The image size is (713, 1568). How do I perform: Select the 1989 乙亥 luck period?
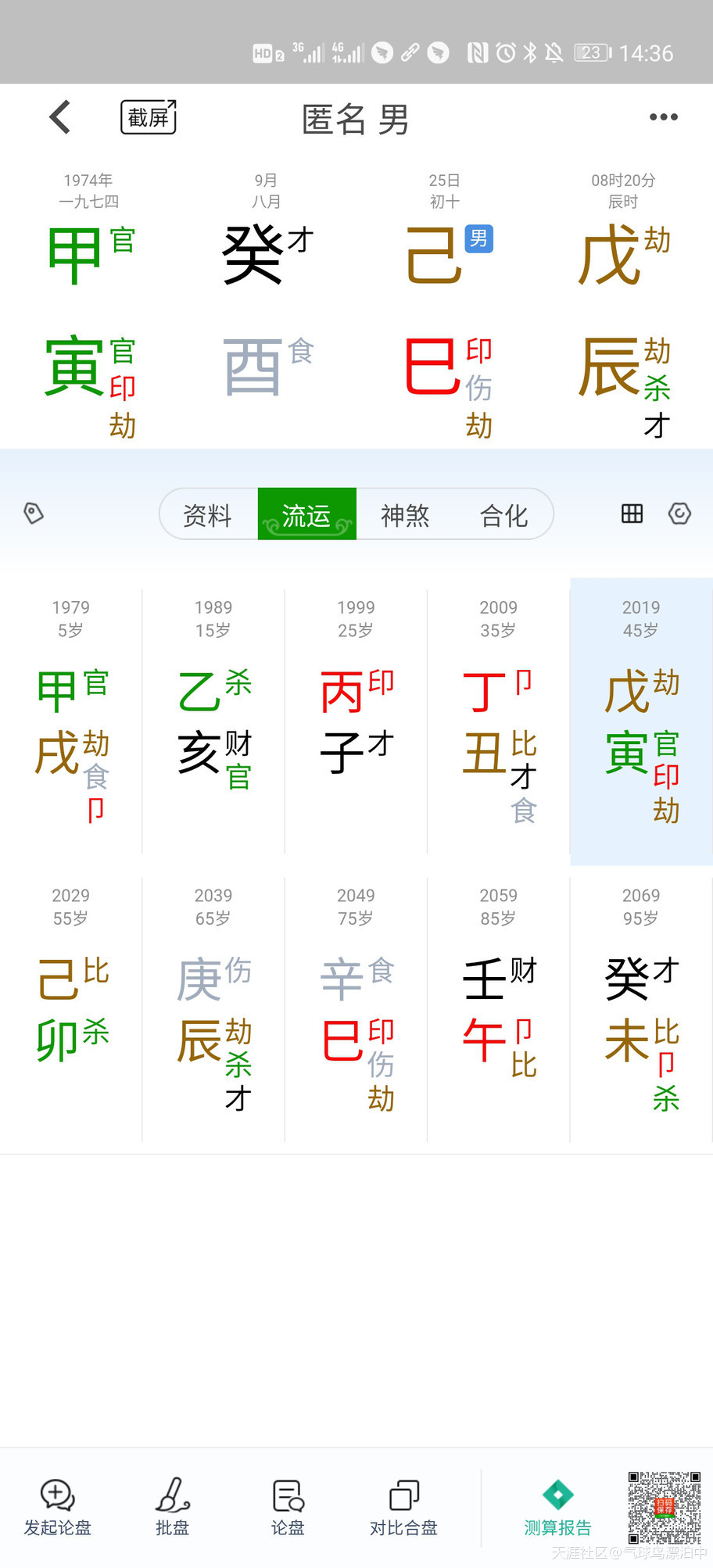point(213,719)
